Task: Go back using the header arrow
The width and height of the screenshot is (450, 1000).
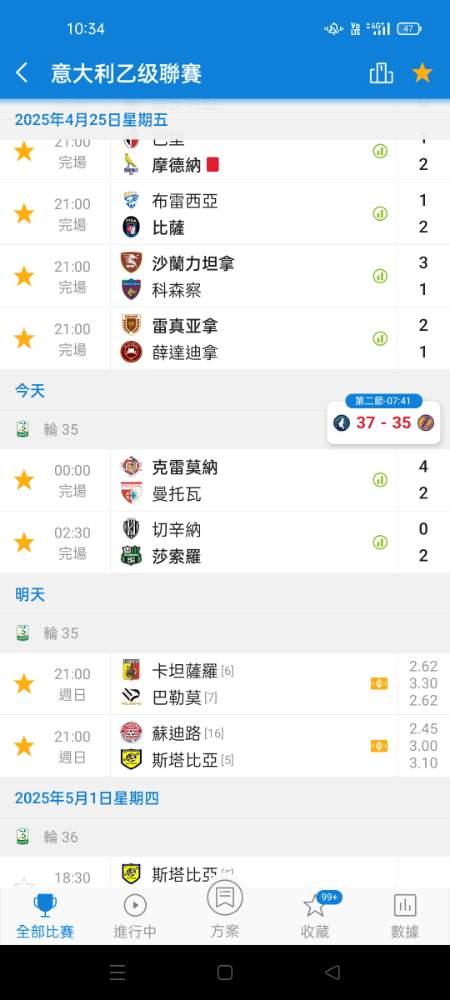Action: coord(22,73)
